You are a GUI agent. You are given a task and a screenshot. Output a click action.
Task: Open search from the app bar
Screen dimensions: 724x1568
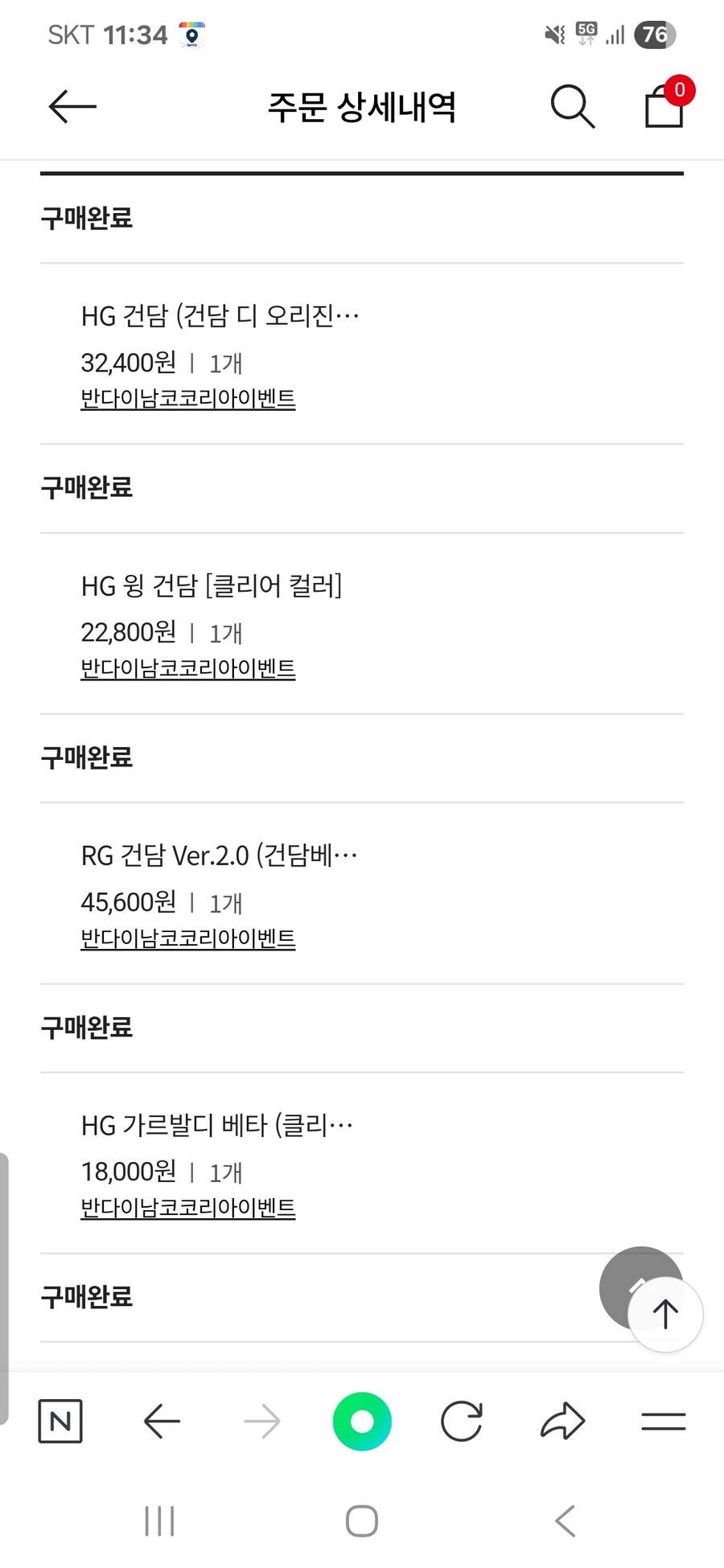pos(572,106)
